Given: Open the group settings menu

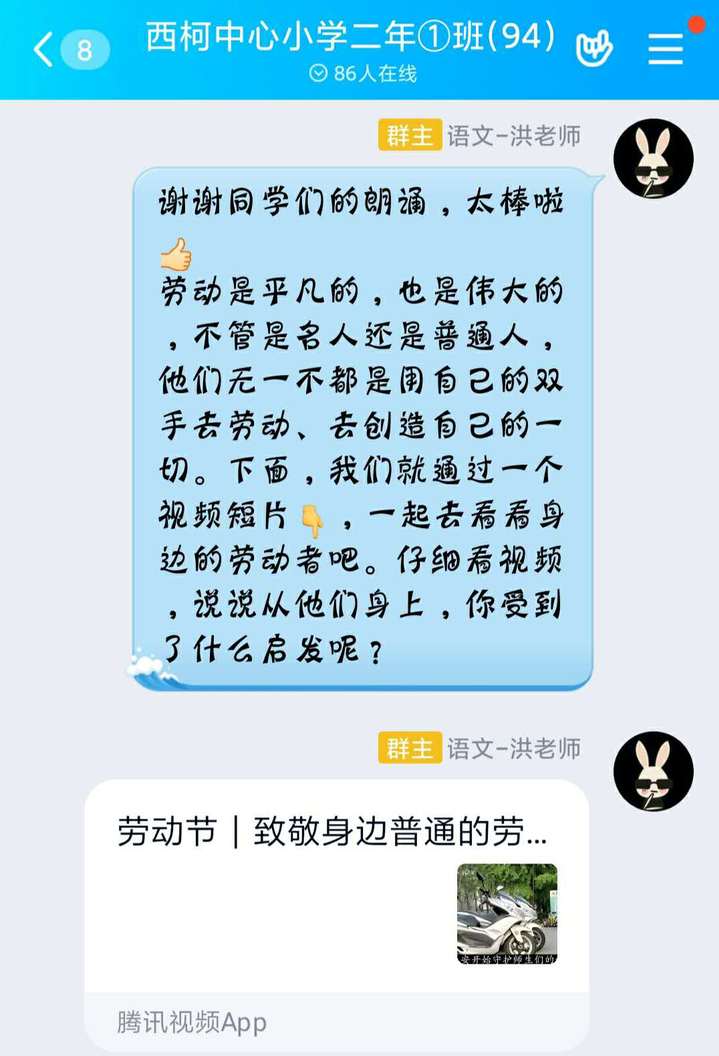Looking at the screenshot, I should click(666, 48).
